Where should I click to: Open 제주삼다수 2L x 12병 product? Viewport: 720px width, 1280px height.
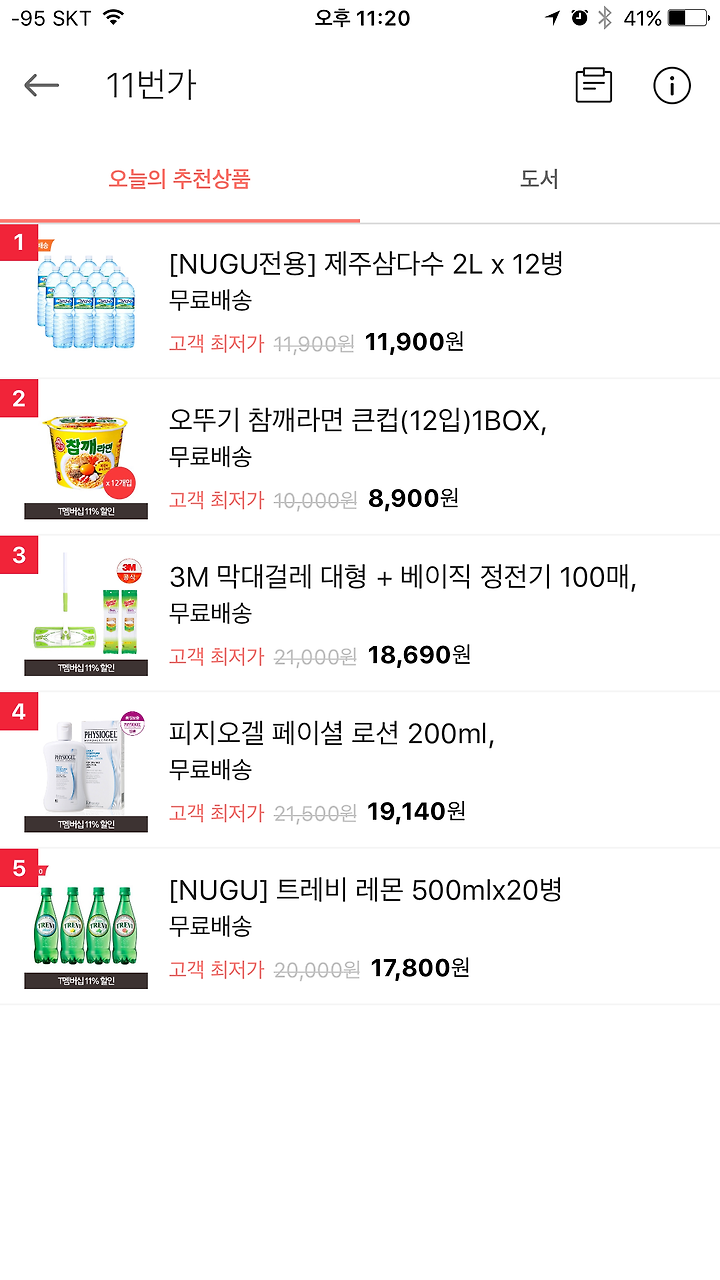(360, 302)
